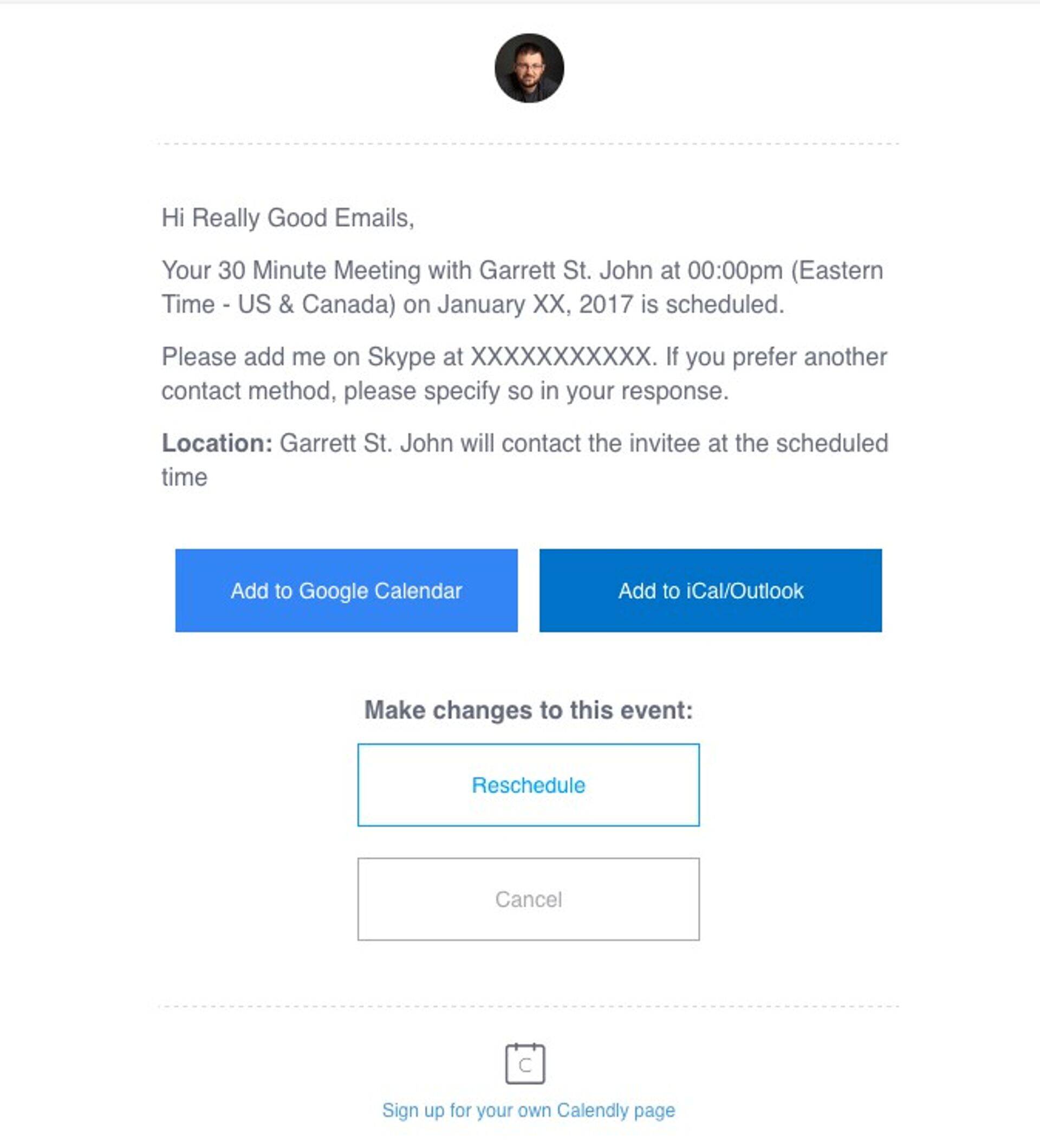
Task: Tap Add to Google Calendar button
Action: pos(346,591)
